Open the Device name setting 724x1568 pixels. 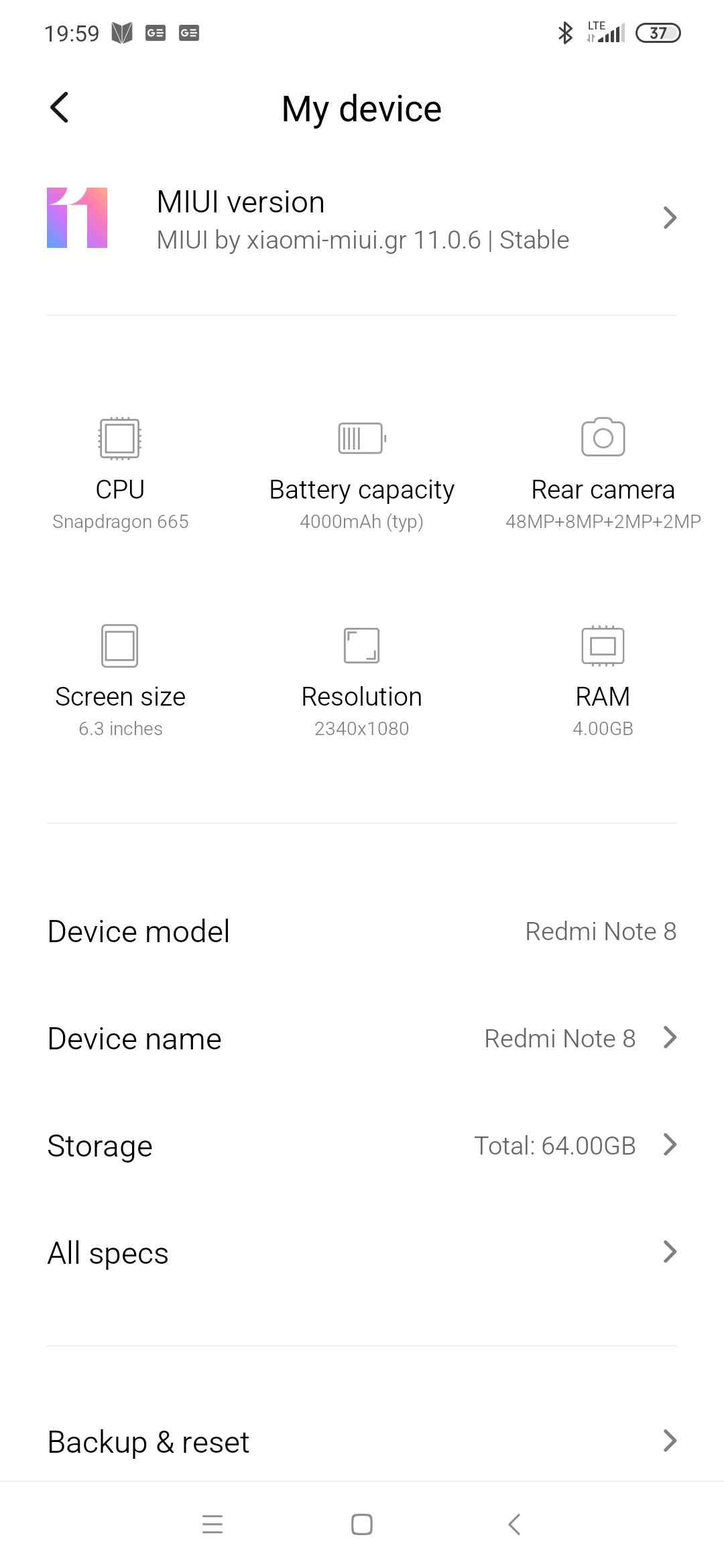click(362, 1039)
